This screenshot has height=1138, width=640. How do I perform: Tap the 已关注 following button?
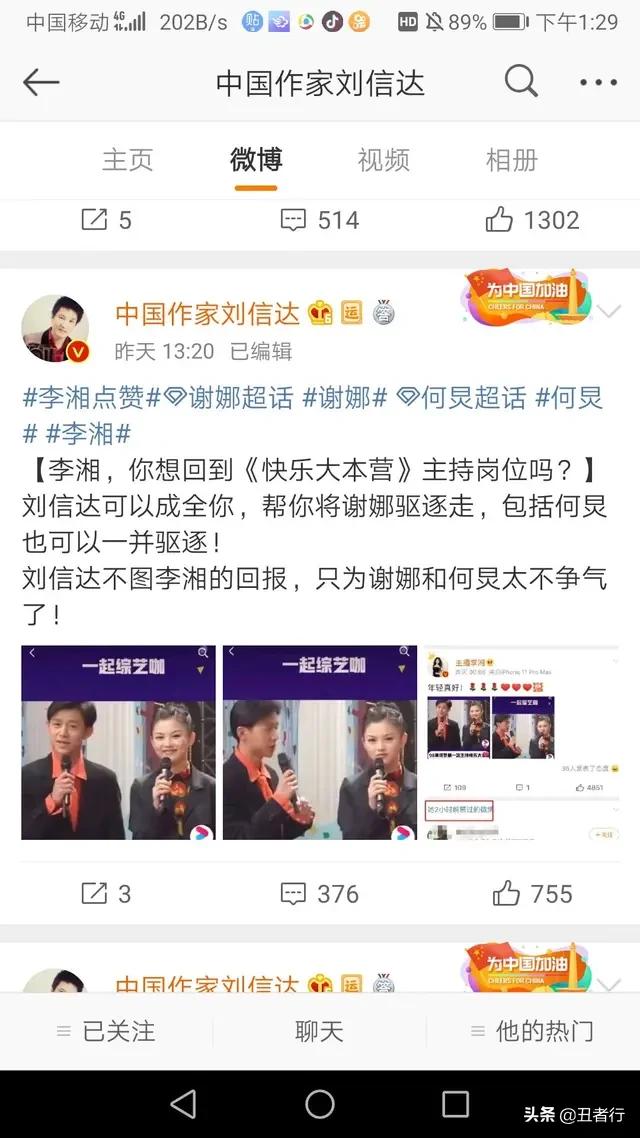coord(106,1031)
